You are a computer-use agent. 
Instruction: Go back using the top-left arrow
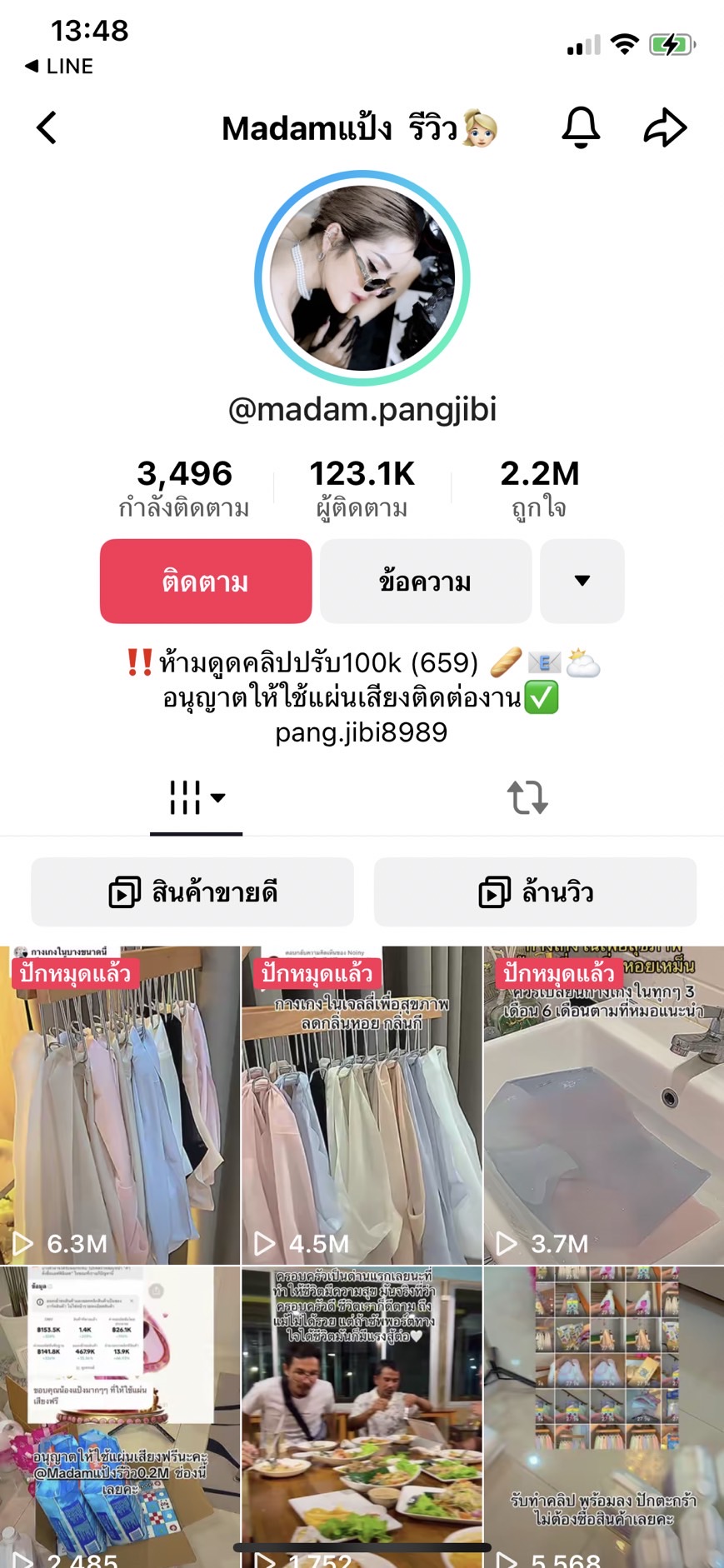(47, 127)
